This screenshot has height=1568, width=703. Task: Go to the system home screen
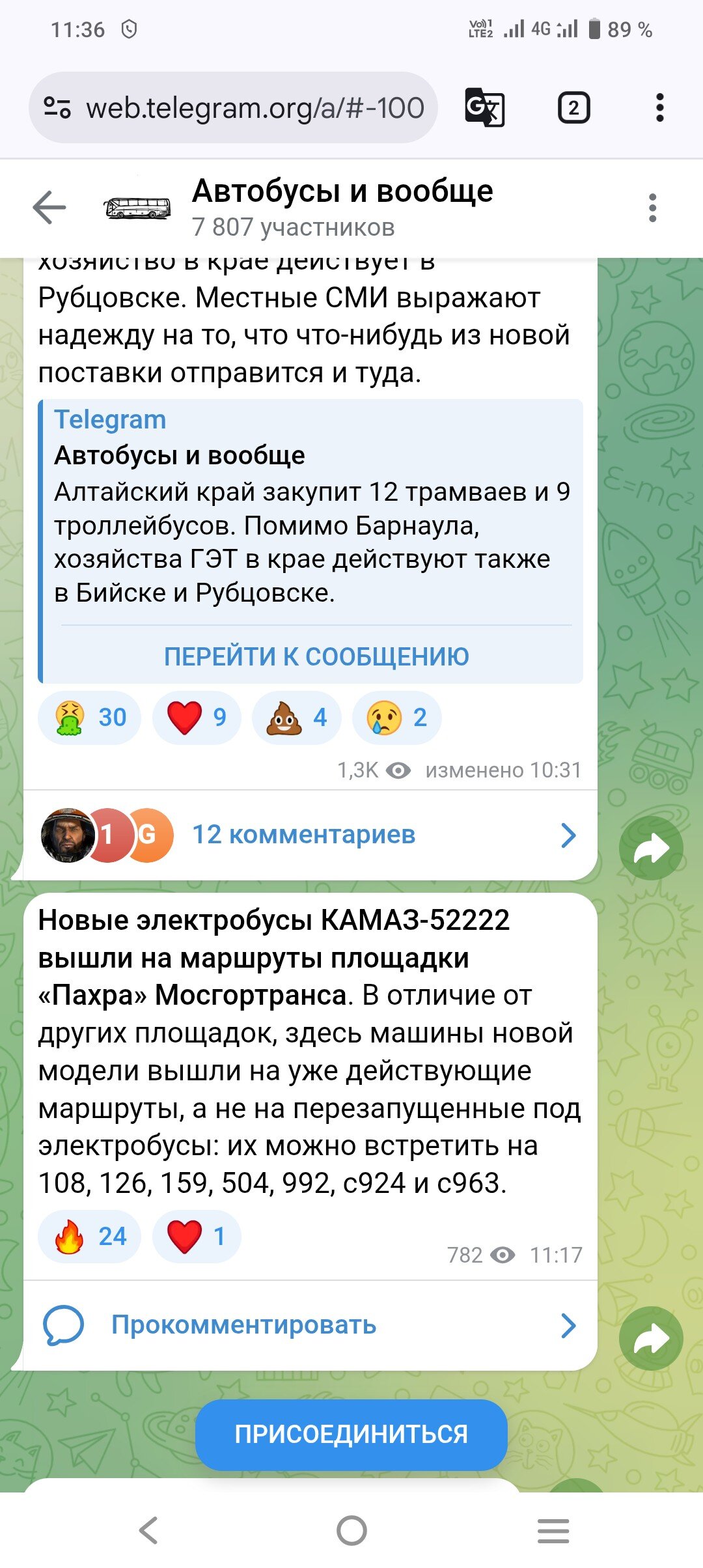[x=351, y=1530]
